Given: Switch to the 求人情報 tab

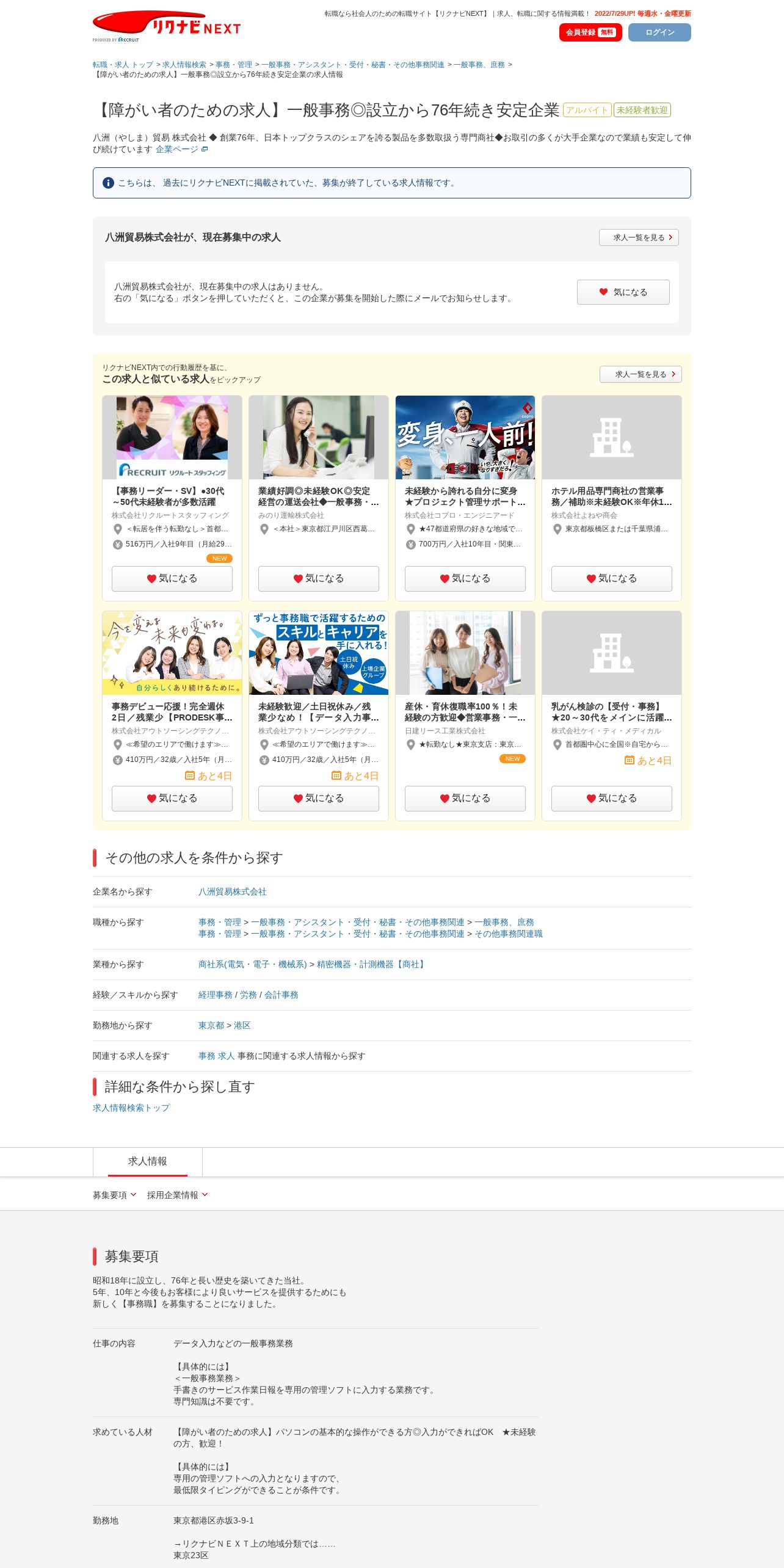Looking at the screenshot, I should point(148,1162).
